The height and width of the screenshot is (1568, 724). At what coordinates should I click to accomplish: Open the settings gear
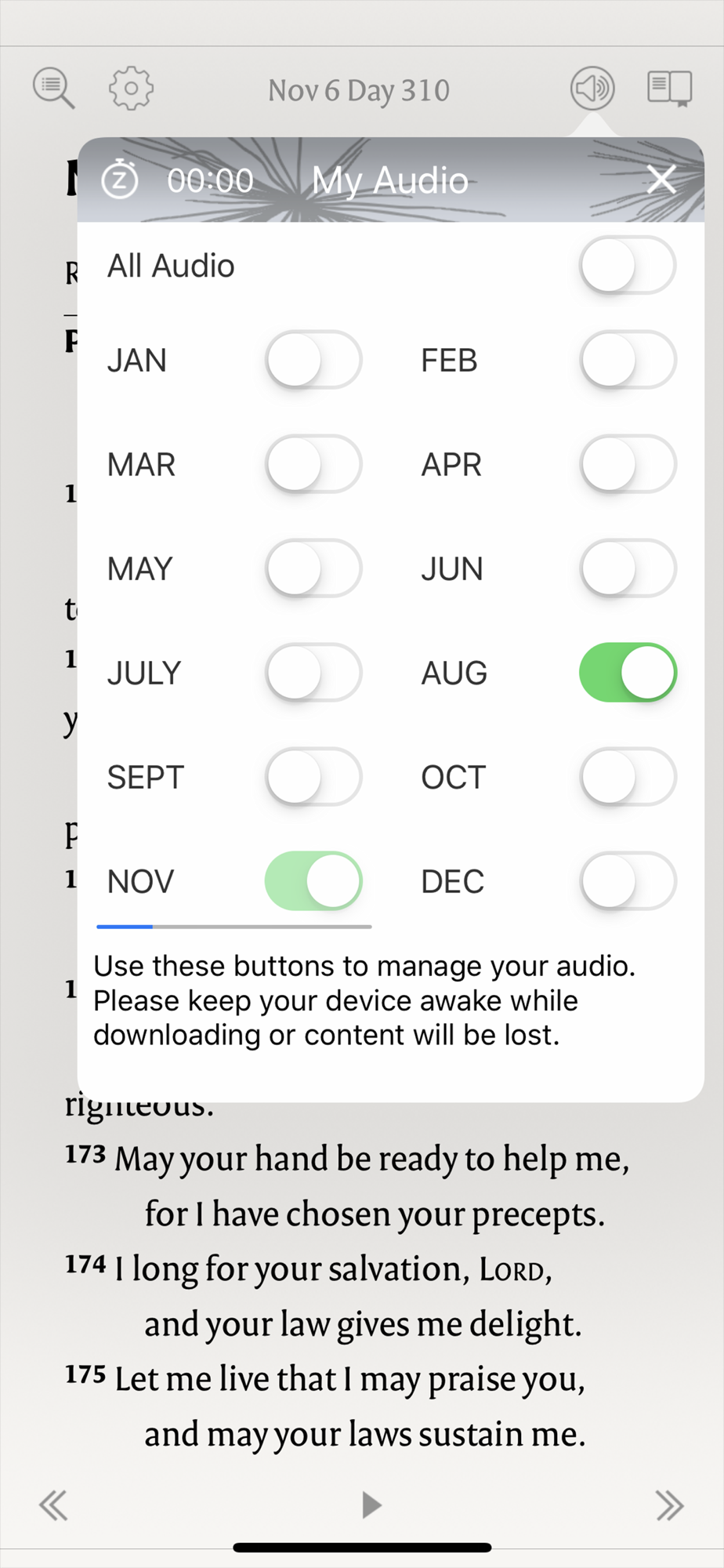coord(131,88)
